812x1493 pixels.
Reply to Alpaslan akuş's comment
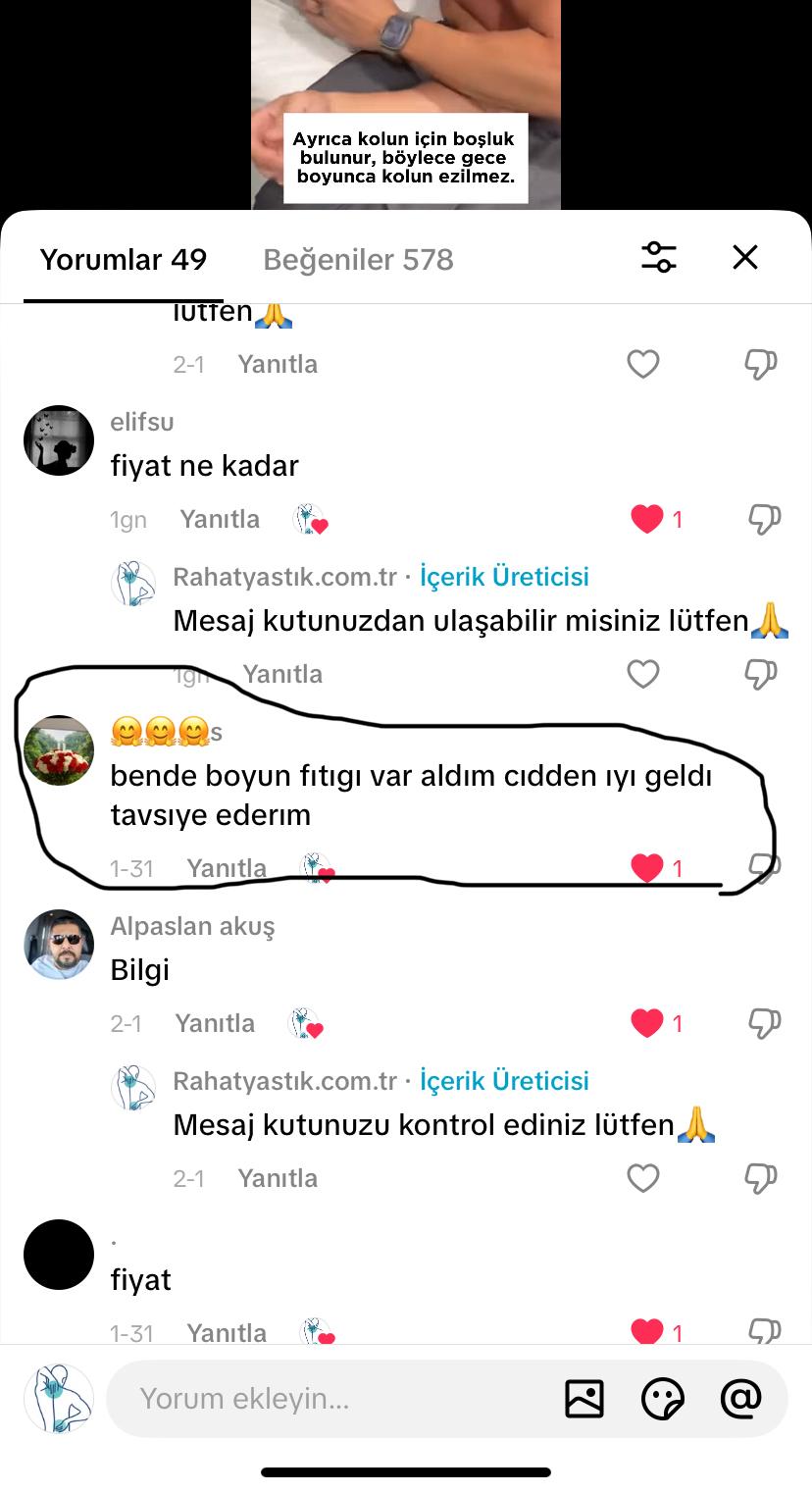tap(215, 1023)
